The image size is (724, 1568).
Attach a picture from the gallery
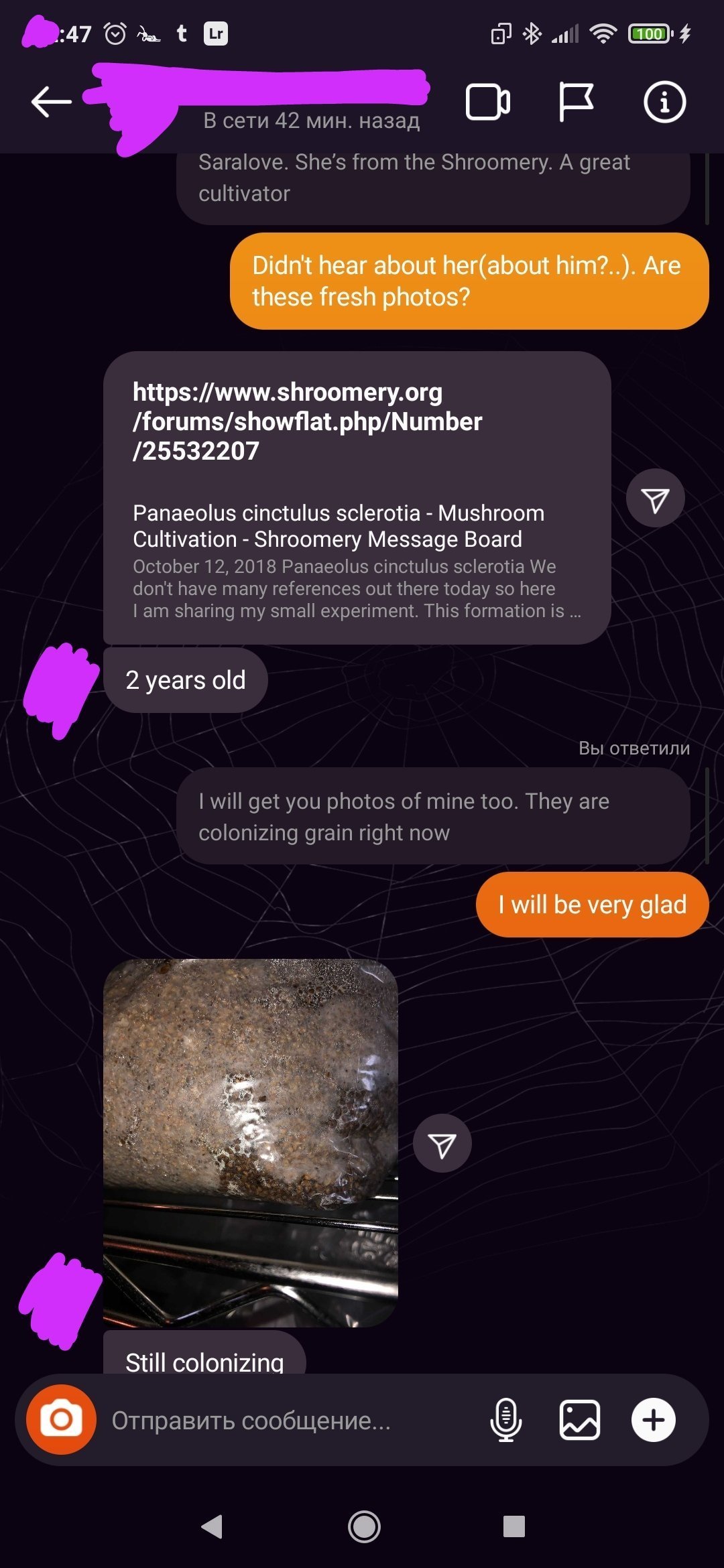click(x=579, y=1419)
